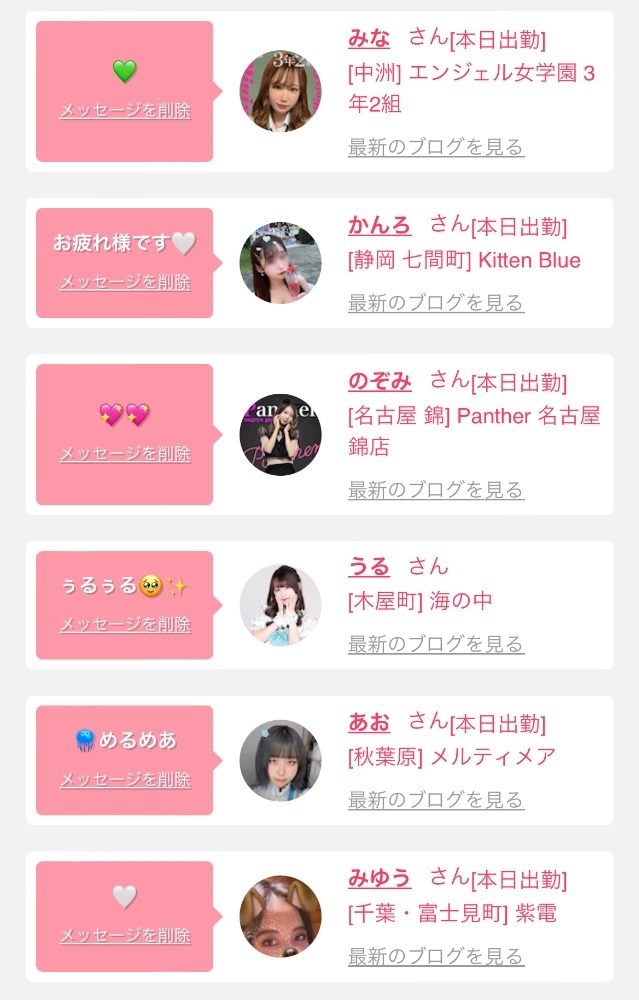Delete the めるめあ message
The height and width of the screenshot is (1000, 639).
tap(125, 779)
